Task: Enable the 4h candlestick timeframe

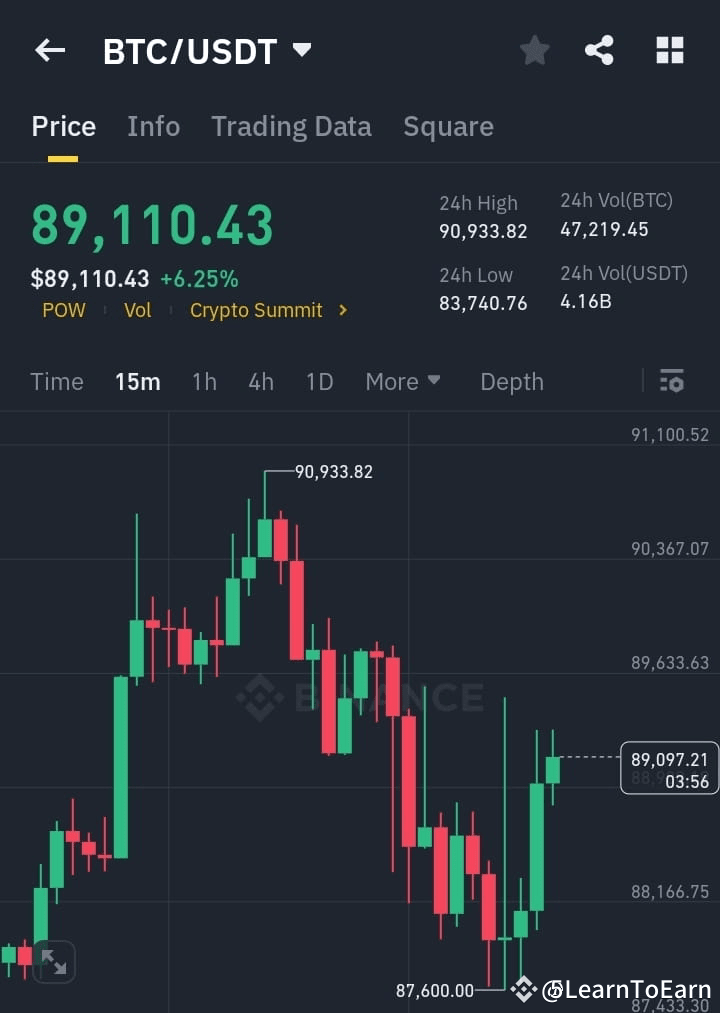Action: click(x=260, y=381)
